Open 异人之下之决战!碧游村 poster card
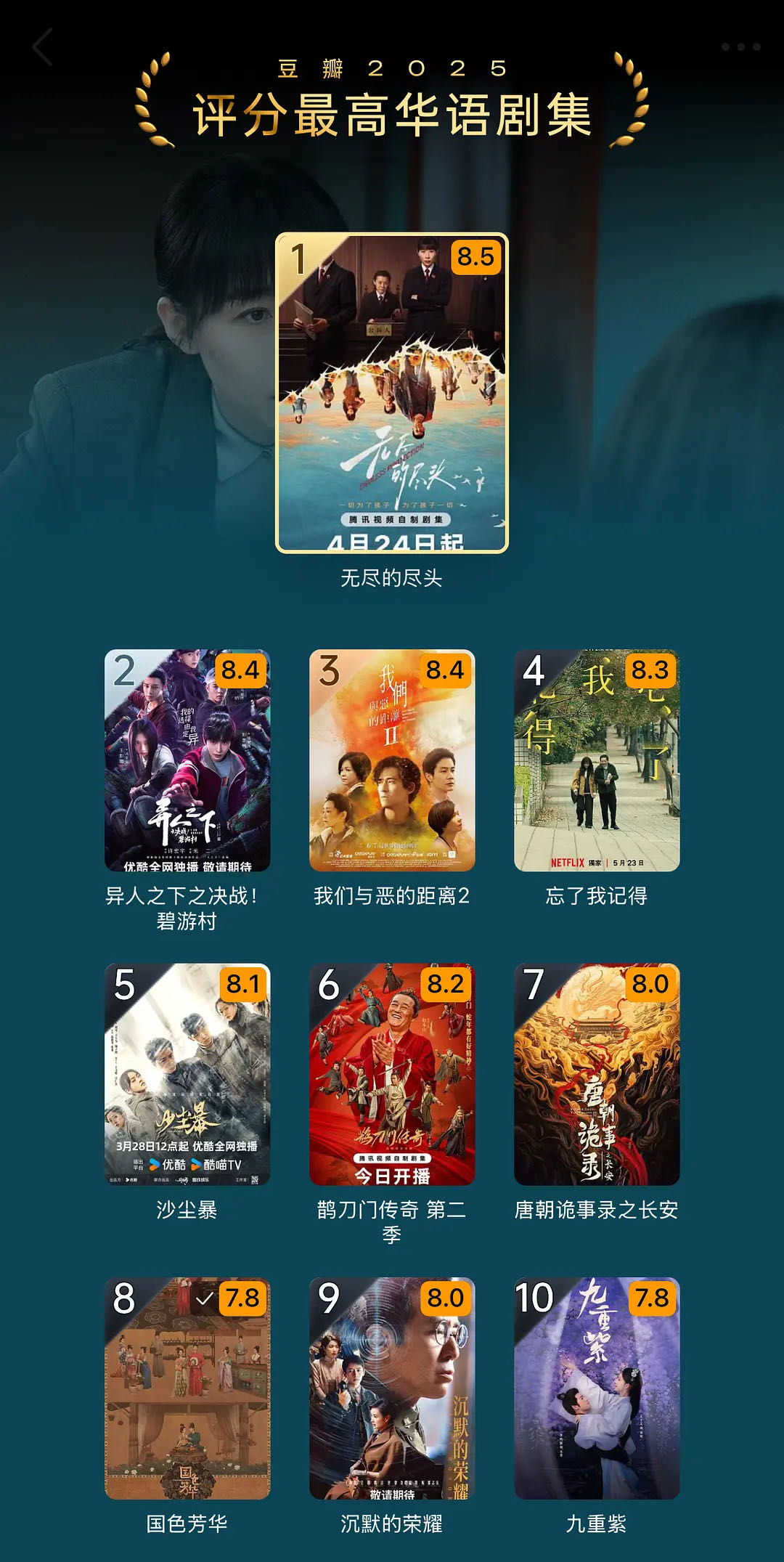 187,760
